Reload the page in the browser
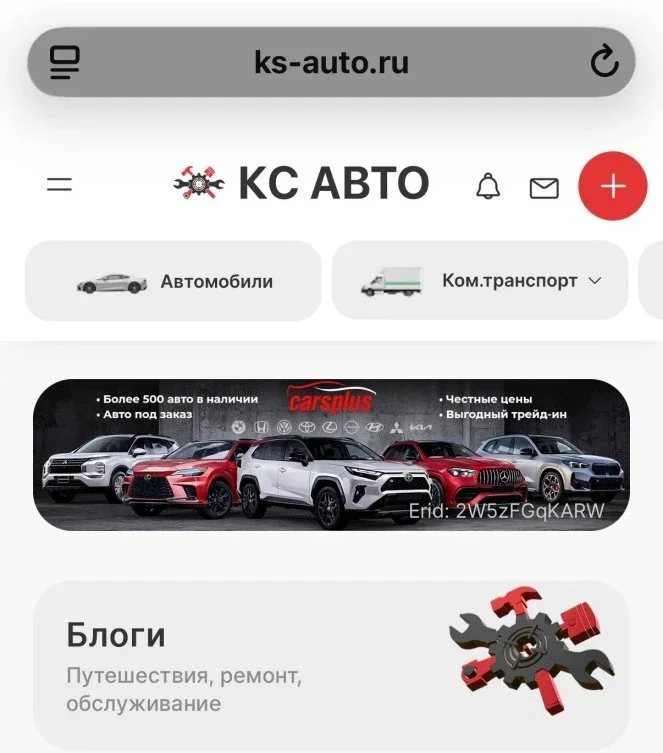The image size is (663, 753). pos(604,63)
